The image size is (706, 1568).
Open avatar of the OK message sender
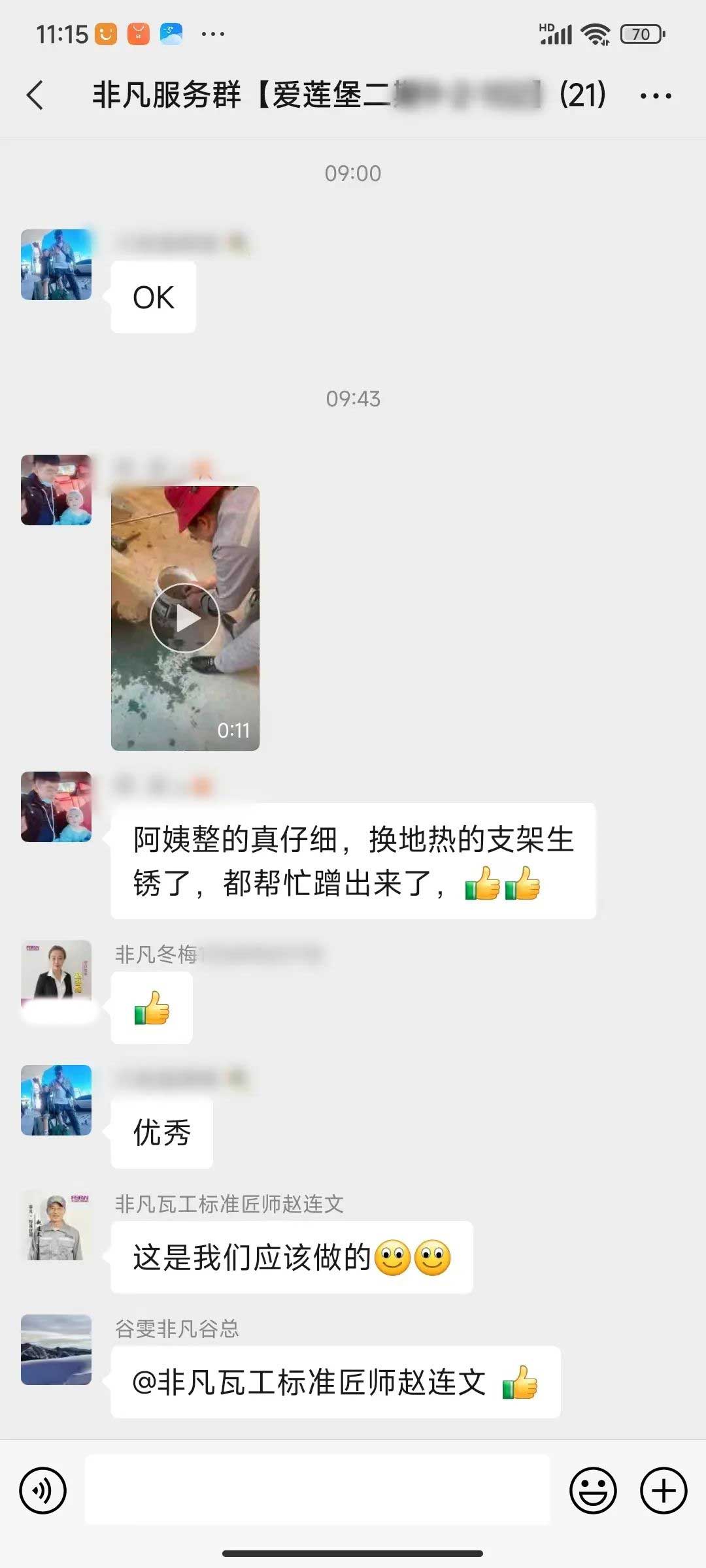(x=56, y=265)
